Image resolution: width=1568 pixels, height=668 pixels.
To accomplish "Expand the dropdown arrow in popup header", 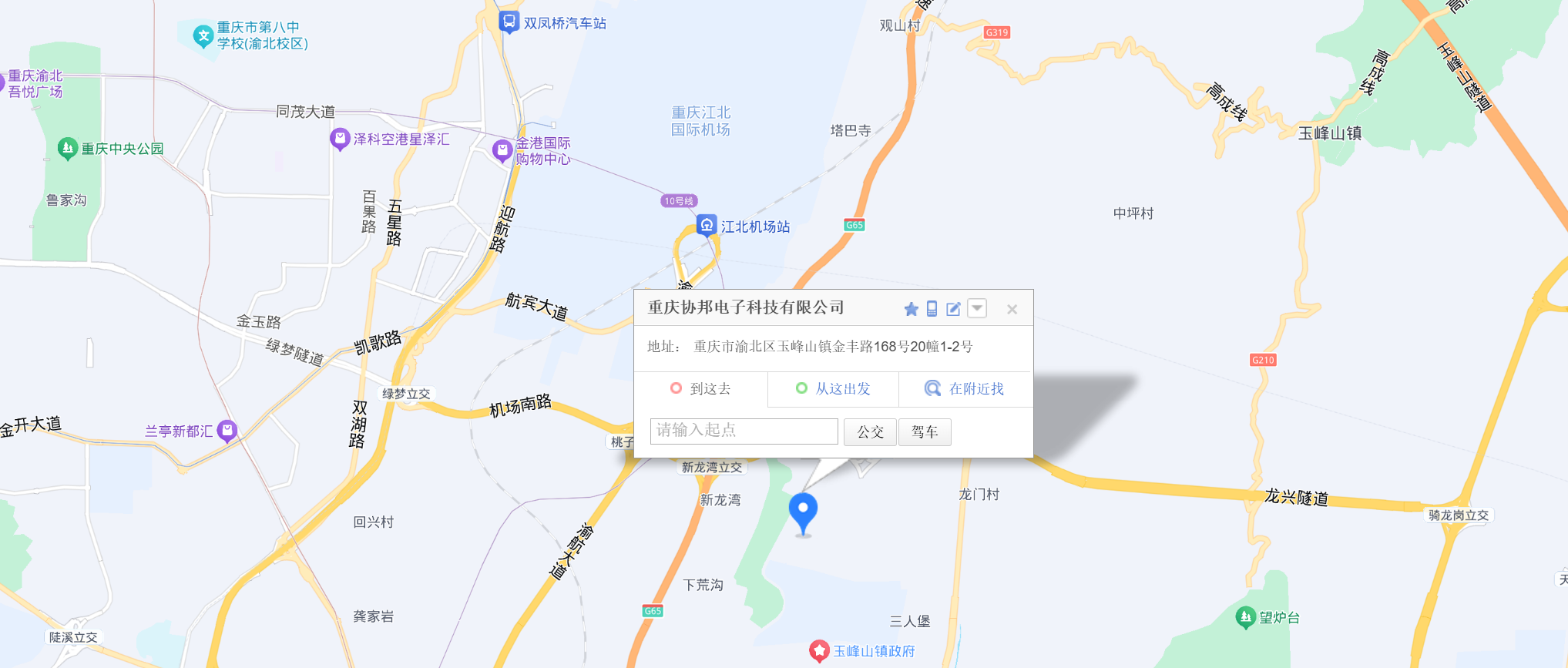I will point(977,308).
